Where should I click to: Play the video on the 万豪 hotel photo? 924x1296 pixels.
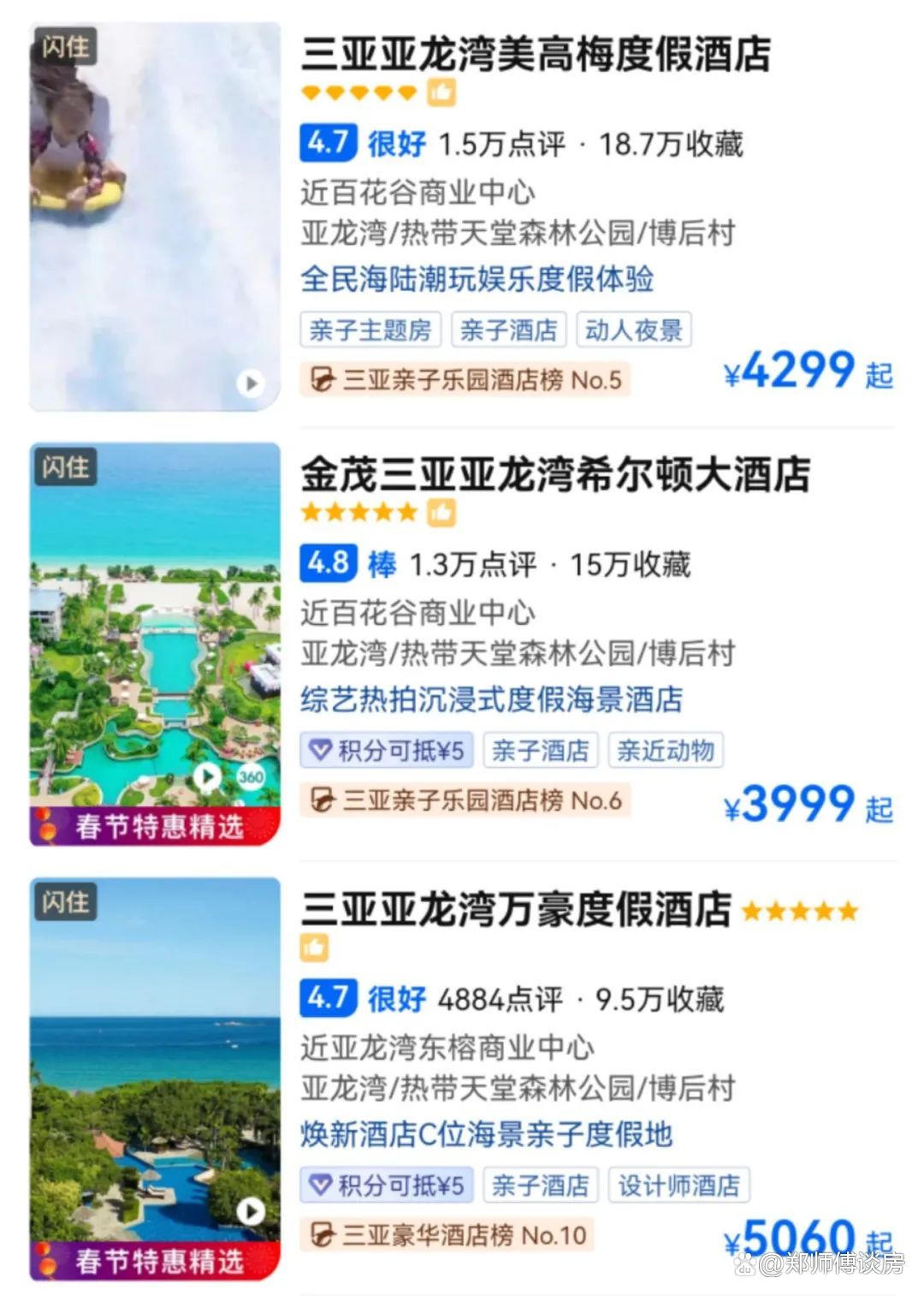250,1210
